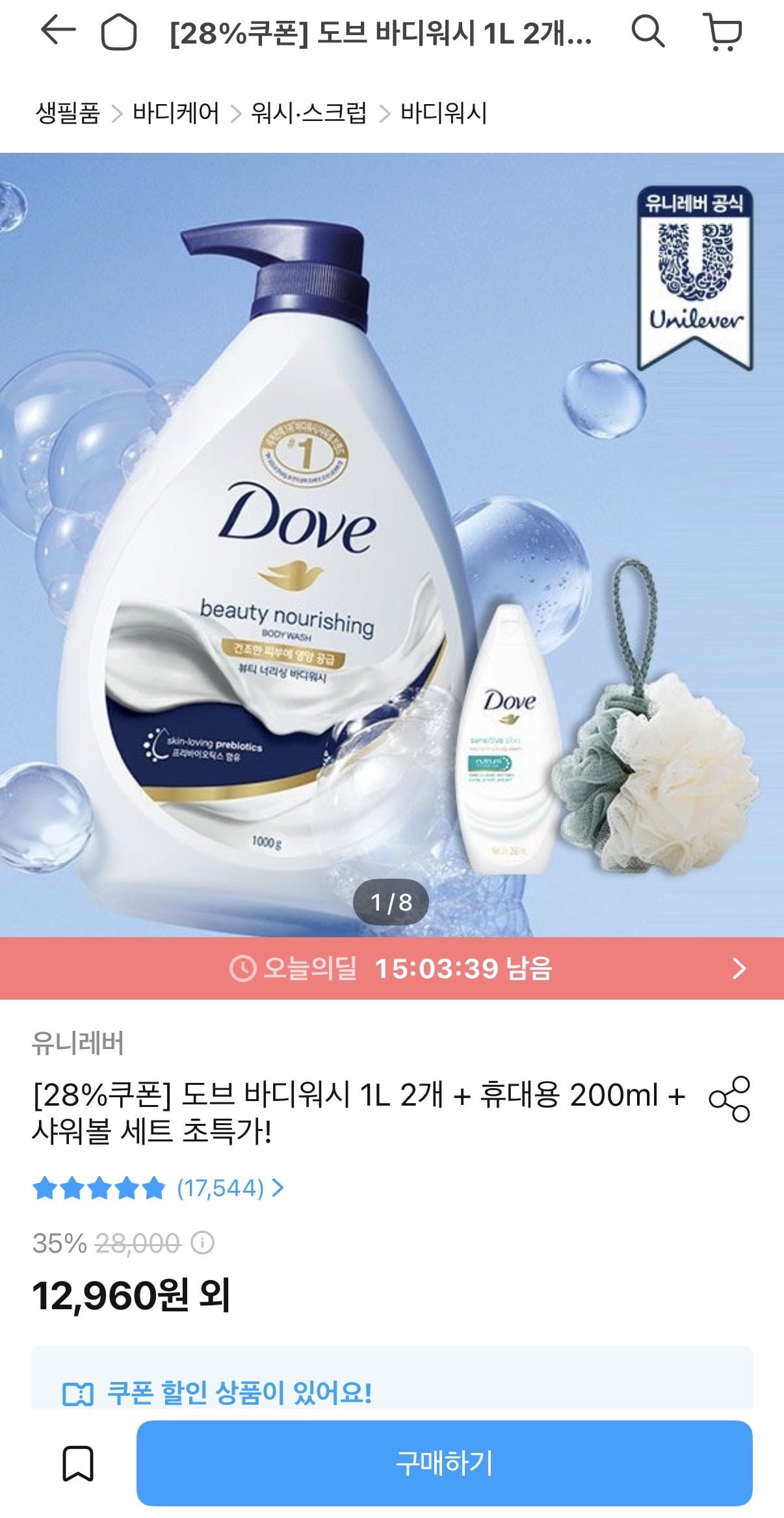This screenshot has width=784, height=1518.
Task: Open the 워시·스크럽 breadcrumb category
Action: (x=309, y=113)
